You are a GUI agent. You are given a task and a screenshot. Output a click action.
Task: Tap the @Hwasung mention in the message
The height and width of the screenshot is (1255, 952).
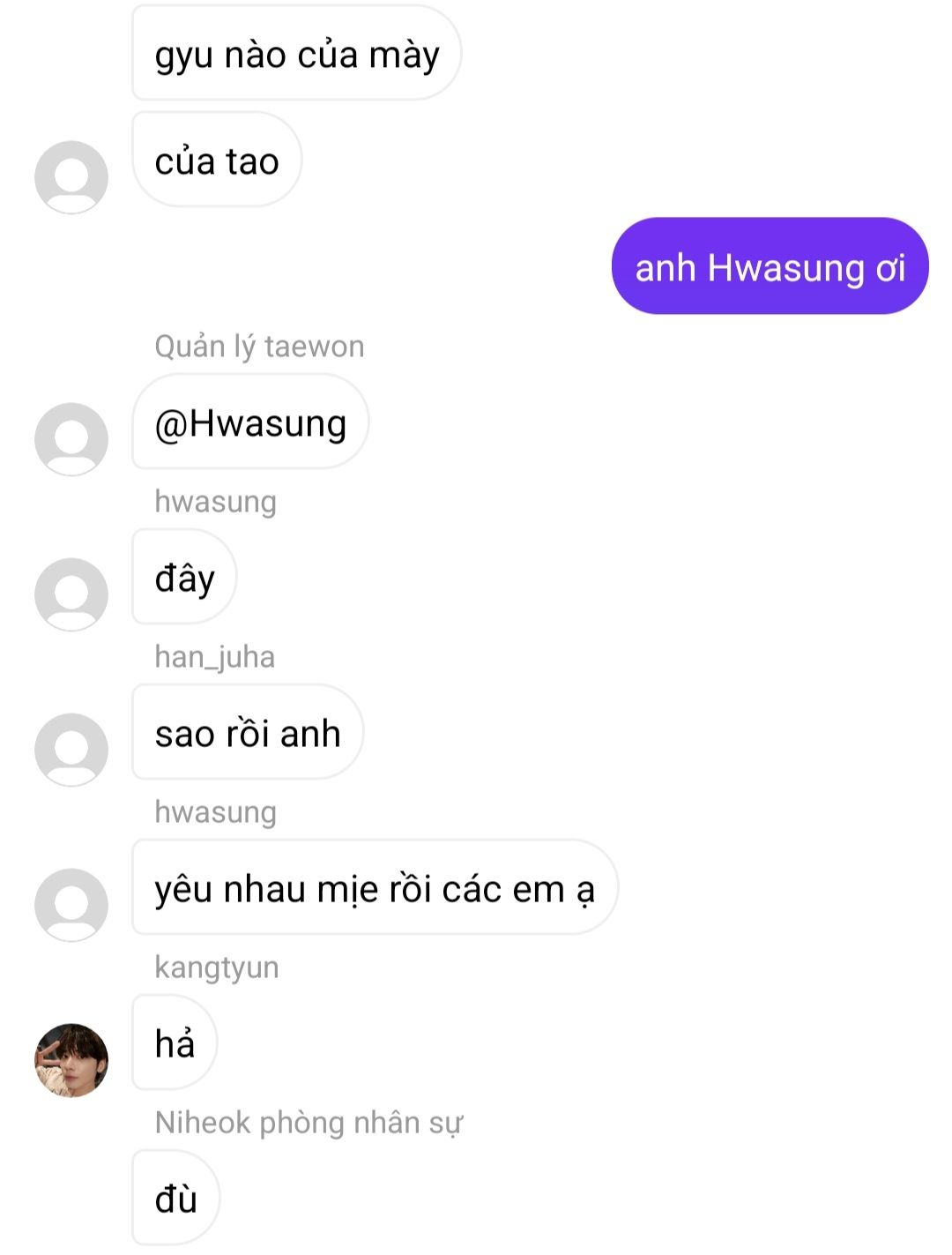click(250, 423)
